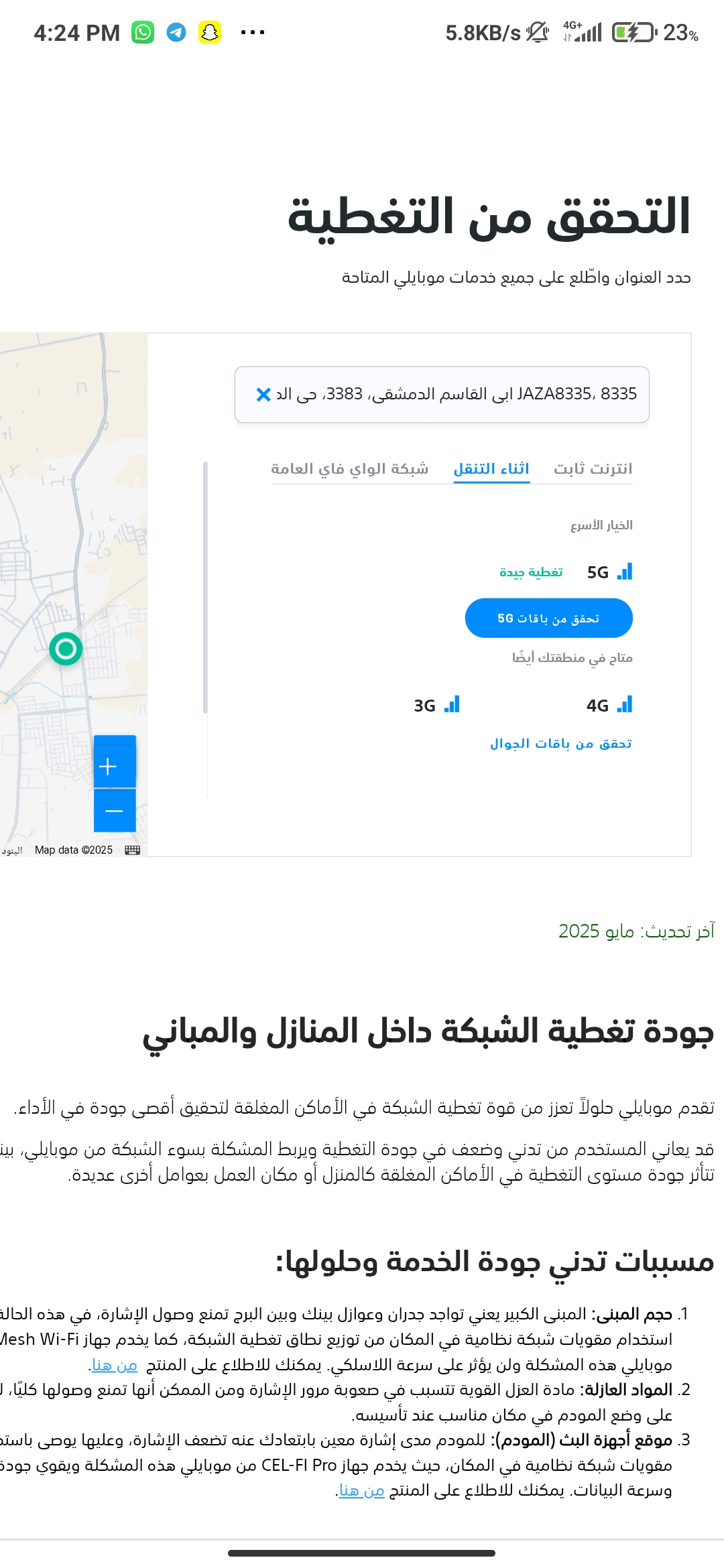Clear the address search field
This screenshot has width=724, height=1568.
263,395
